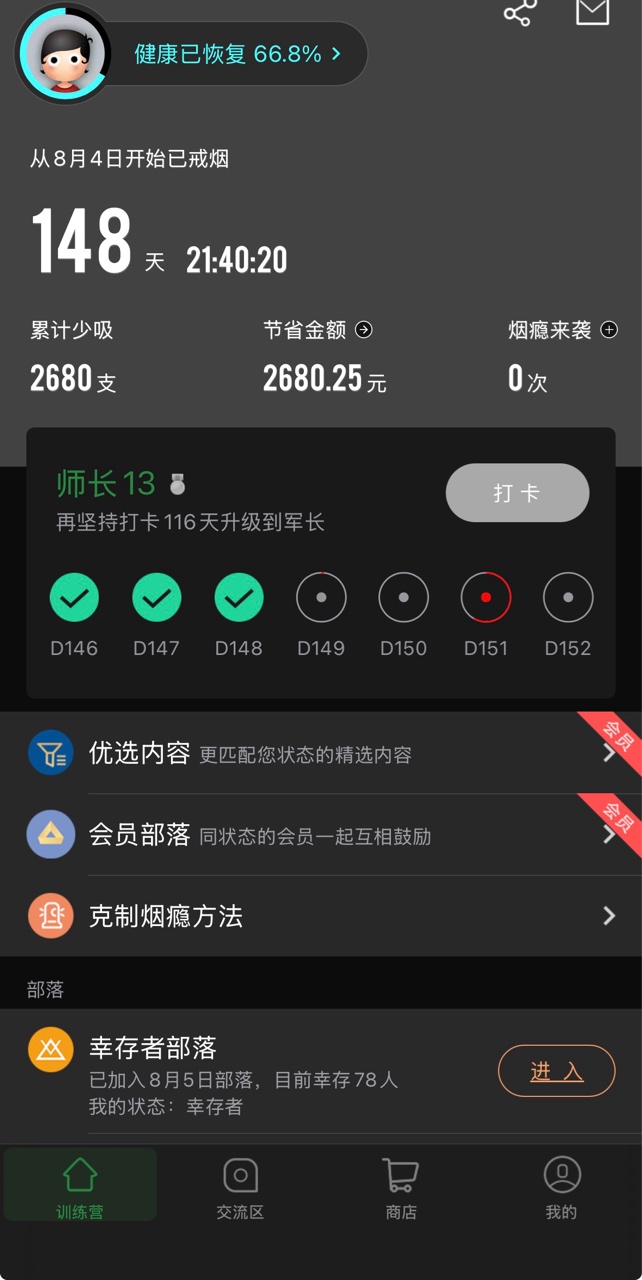Open the mail inbox icon
The width and height of the screenshot is (642, 1280).
592,11
